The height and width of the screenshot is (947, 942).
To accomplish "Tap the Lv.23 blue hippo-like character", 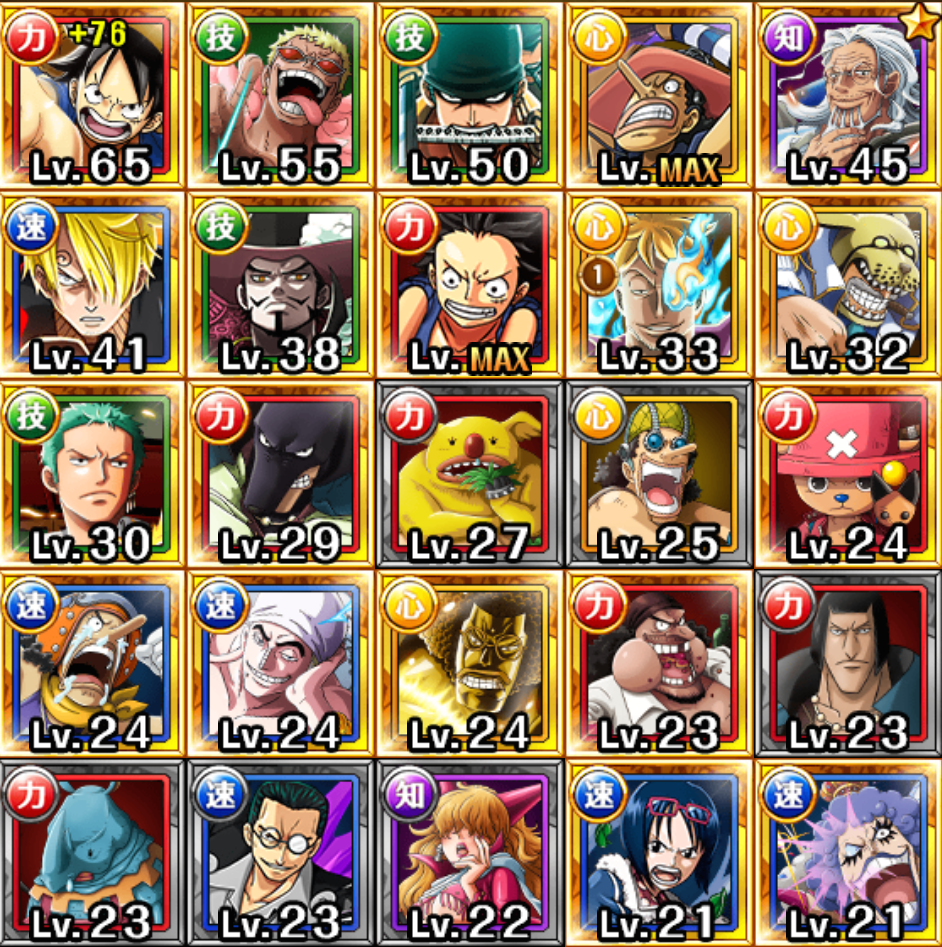I will (93, 852).
